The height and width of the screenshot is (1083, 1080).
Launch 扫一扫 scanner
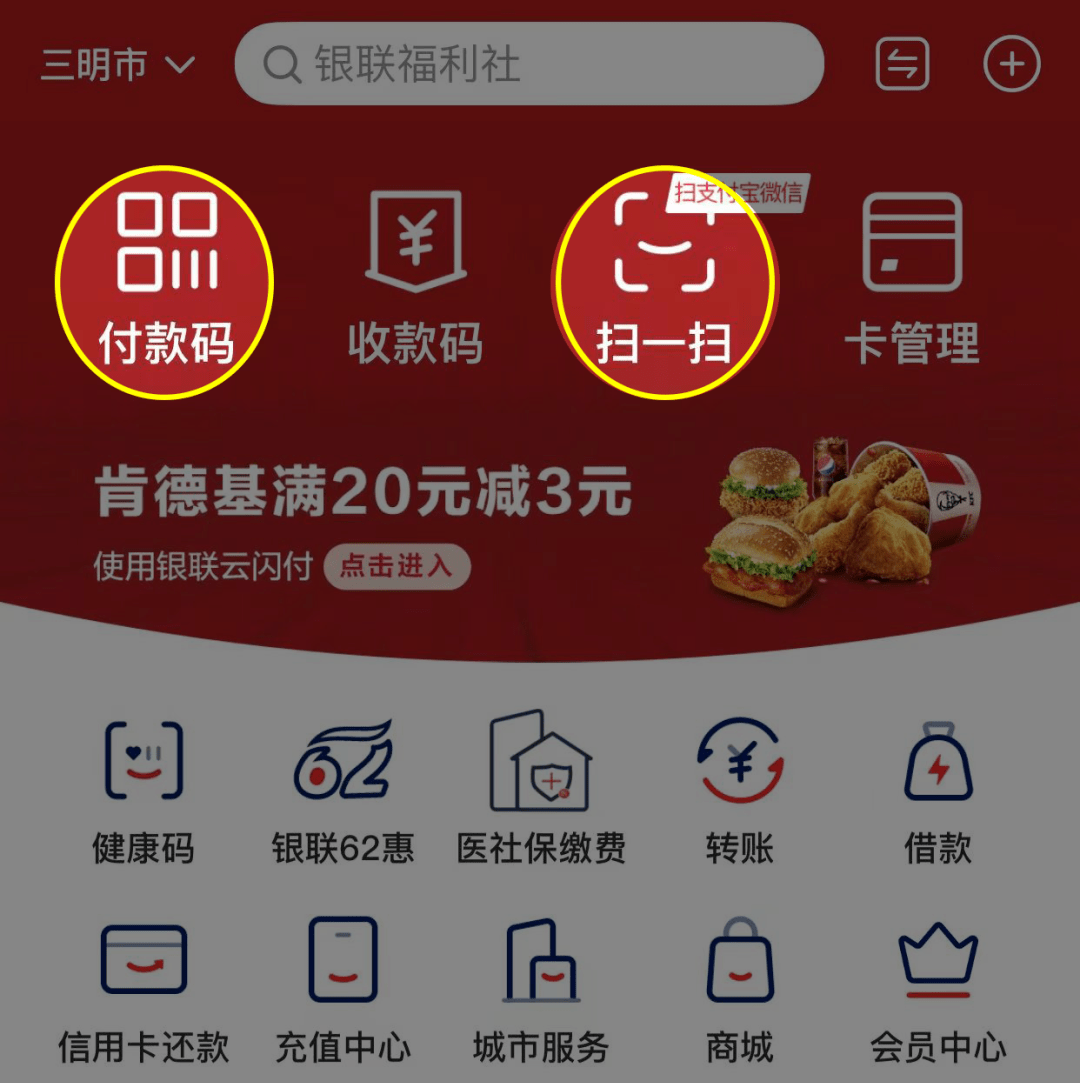click(664, 281)
